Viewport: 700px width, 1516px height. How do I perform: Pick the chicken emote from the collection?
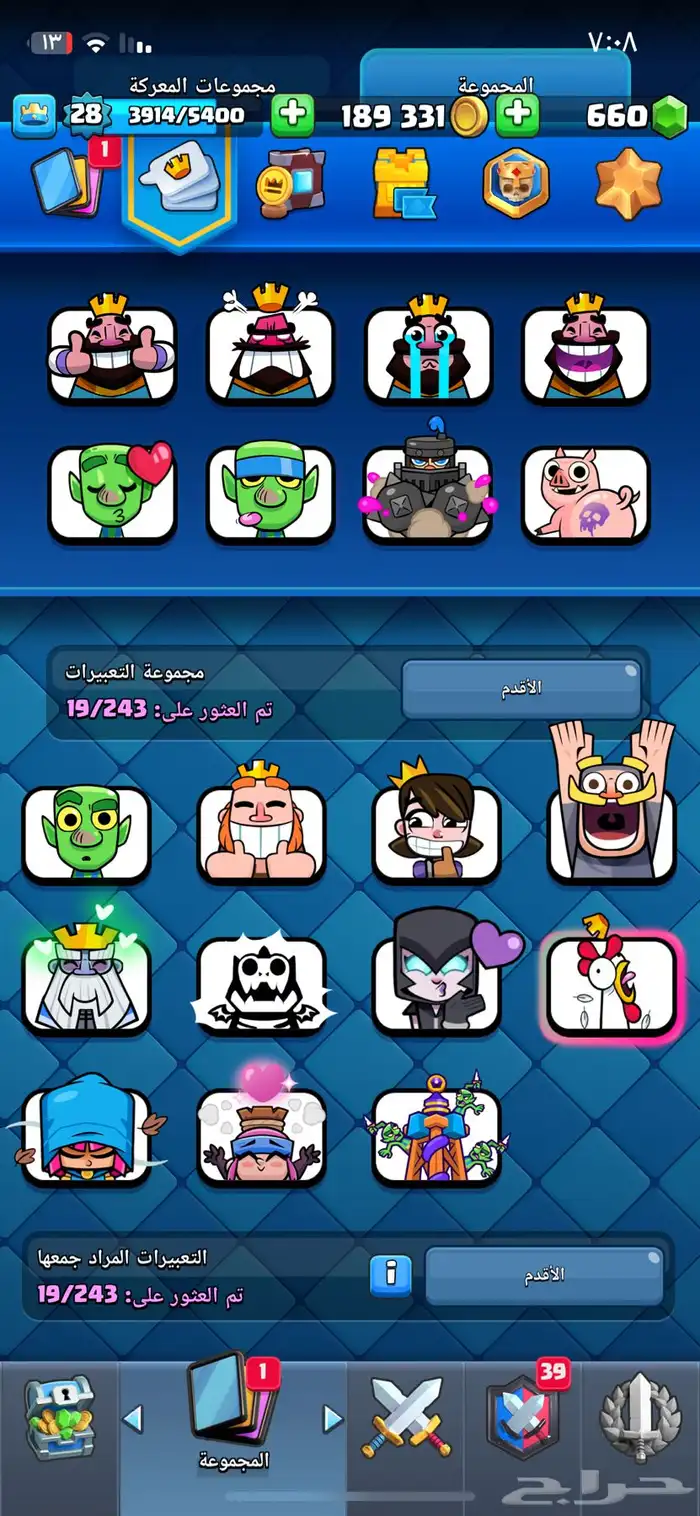(x=611, y=986)
